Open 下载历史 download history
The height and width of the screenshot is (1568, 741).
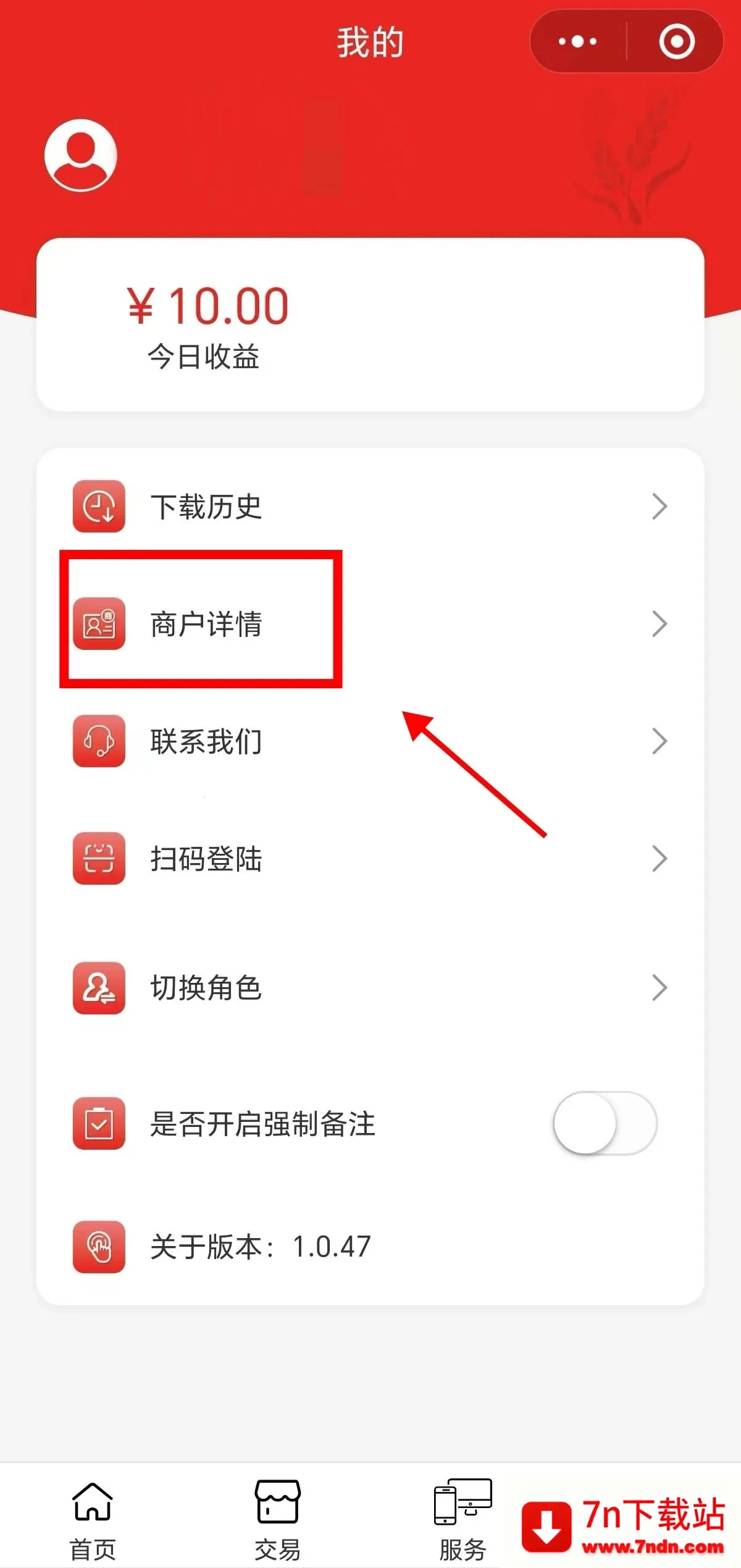coord(369,507)
